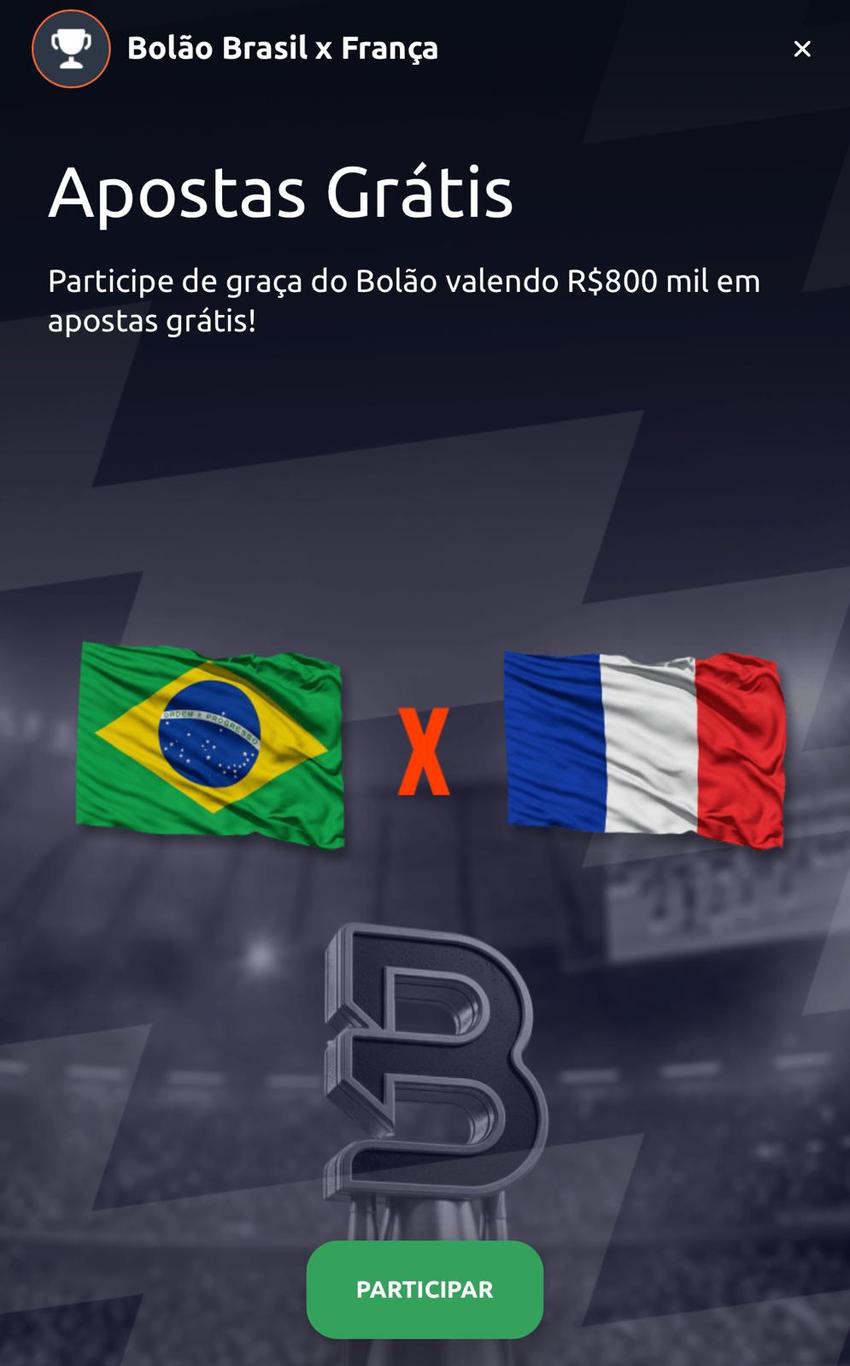Click the promo description paragraph

(x=404, y=300)
